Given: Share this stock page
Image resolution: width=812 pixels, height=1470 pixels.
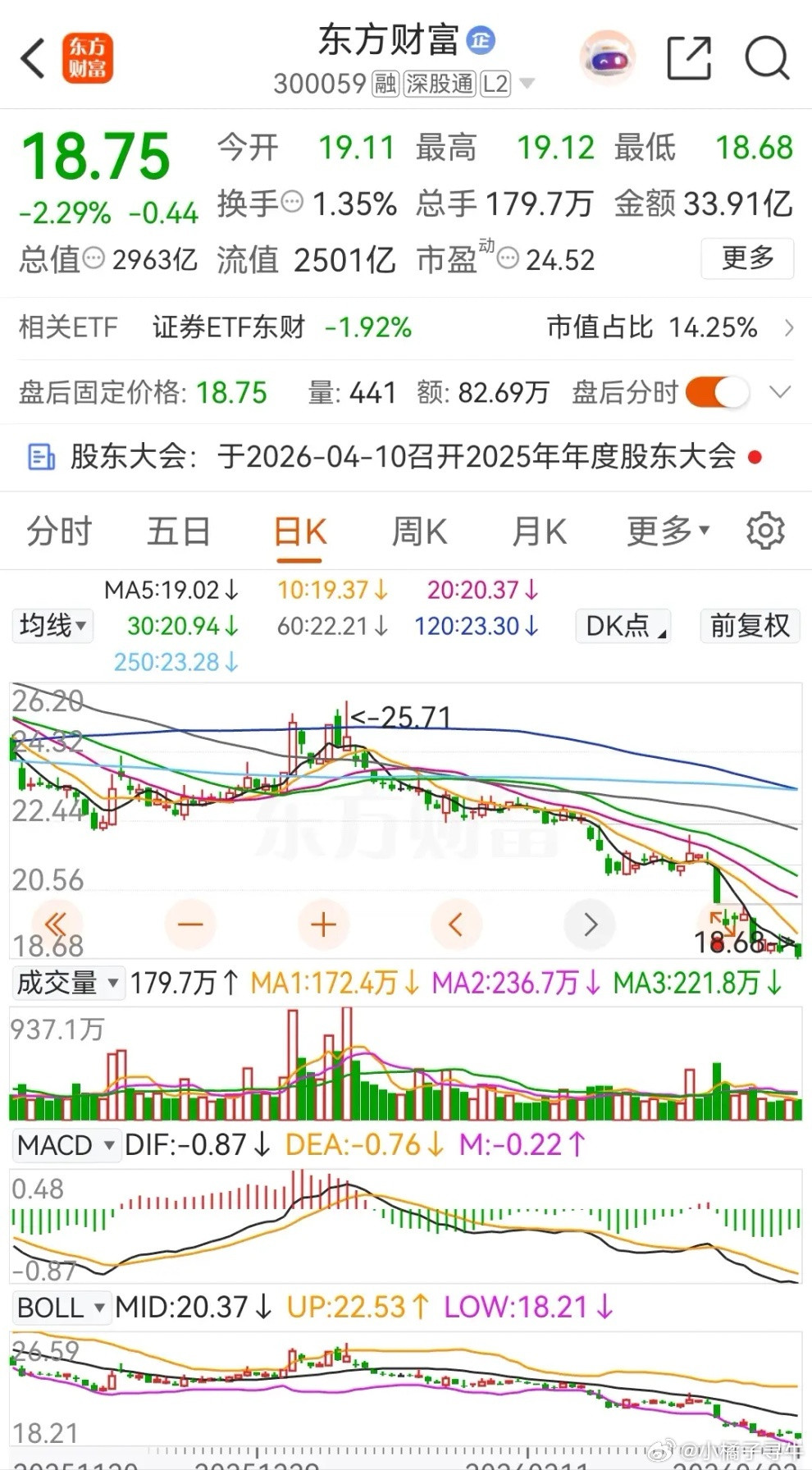Looking at the screenshot, I should point(691,57).
